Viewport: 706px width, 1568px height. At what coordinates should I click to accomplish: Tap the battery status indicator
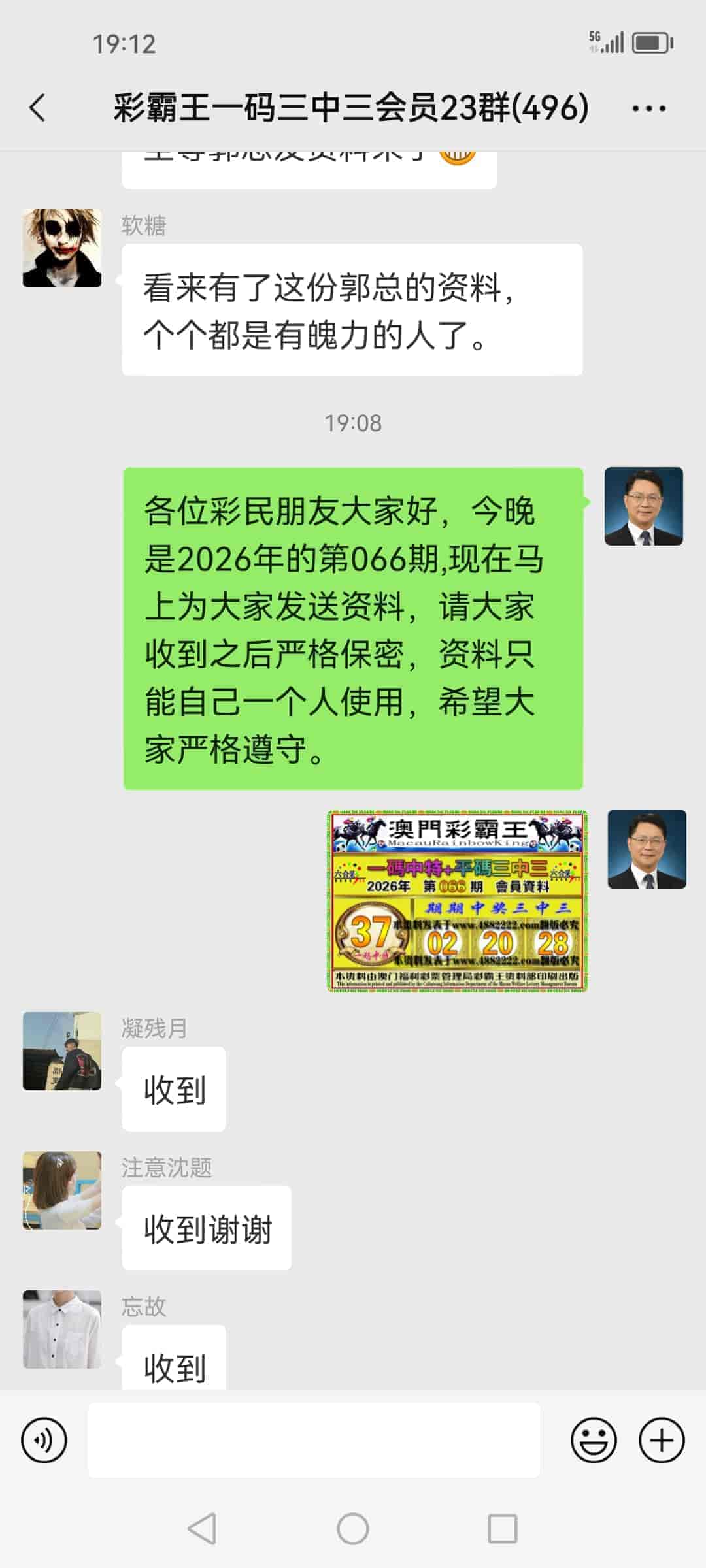click(649, 42)
